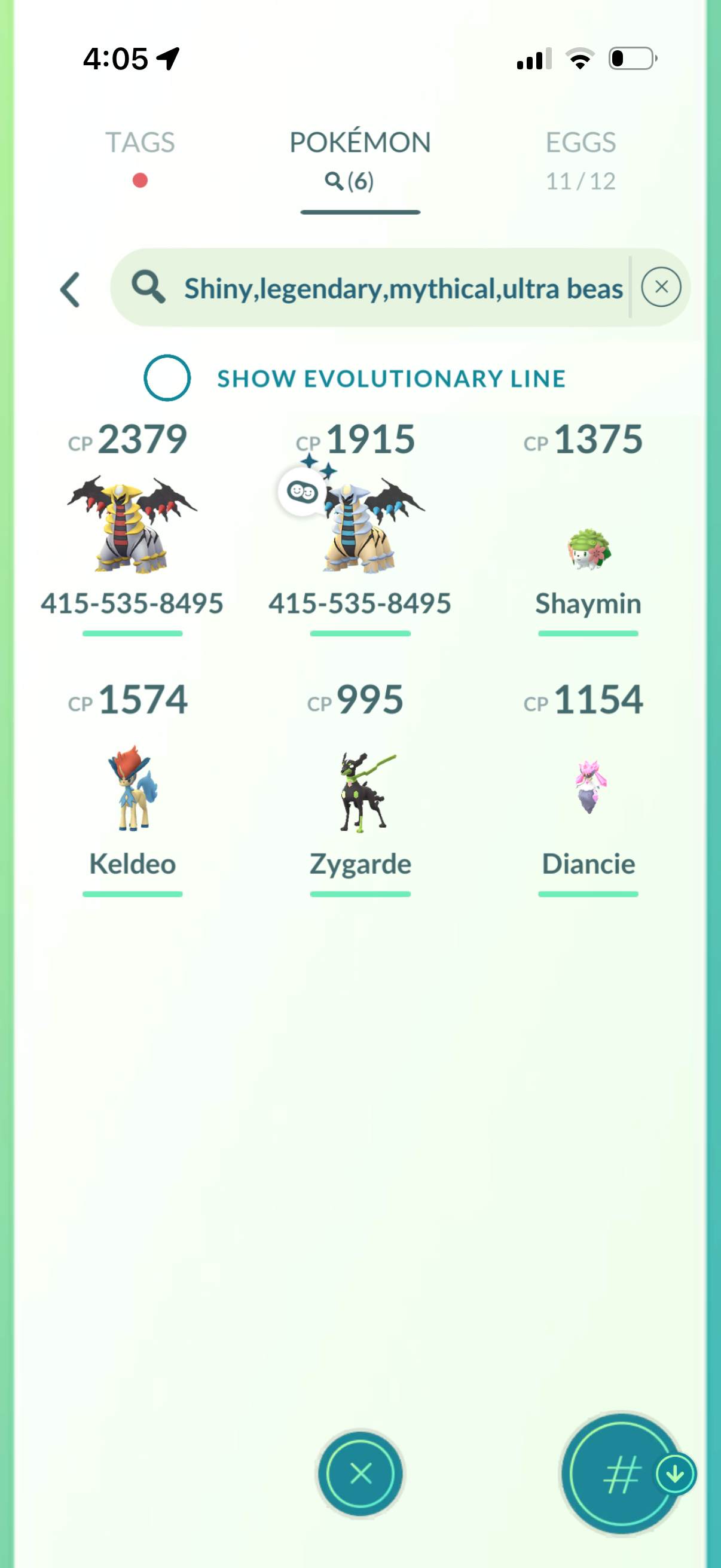Tap the small search icon under POKÉMON tab
721x1568 pixels.
coord(334,181)
